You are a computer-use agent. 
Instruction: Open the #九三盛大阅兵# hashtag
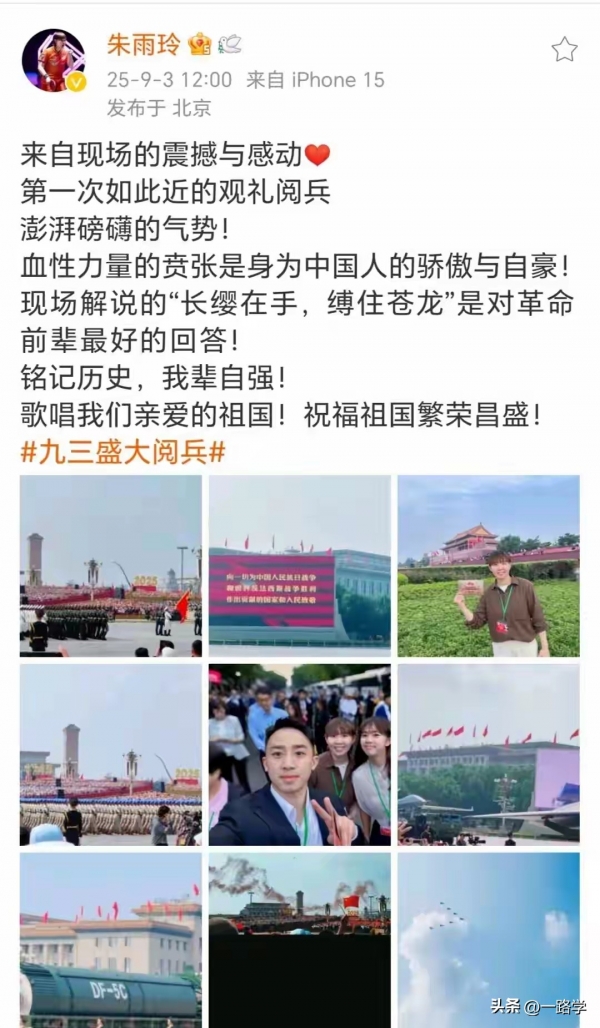(x=123, y=452)
